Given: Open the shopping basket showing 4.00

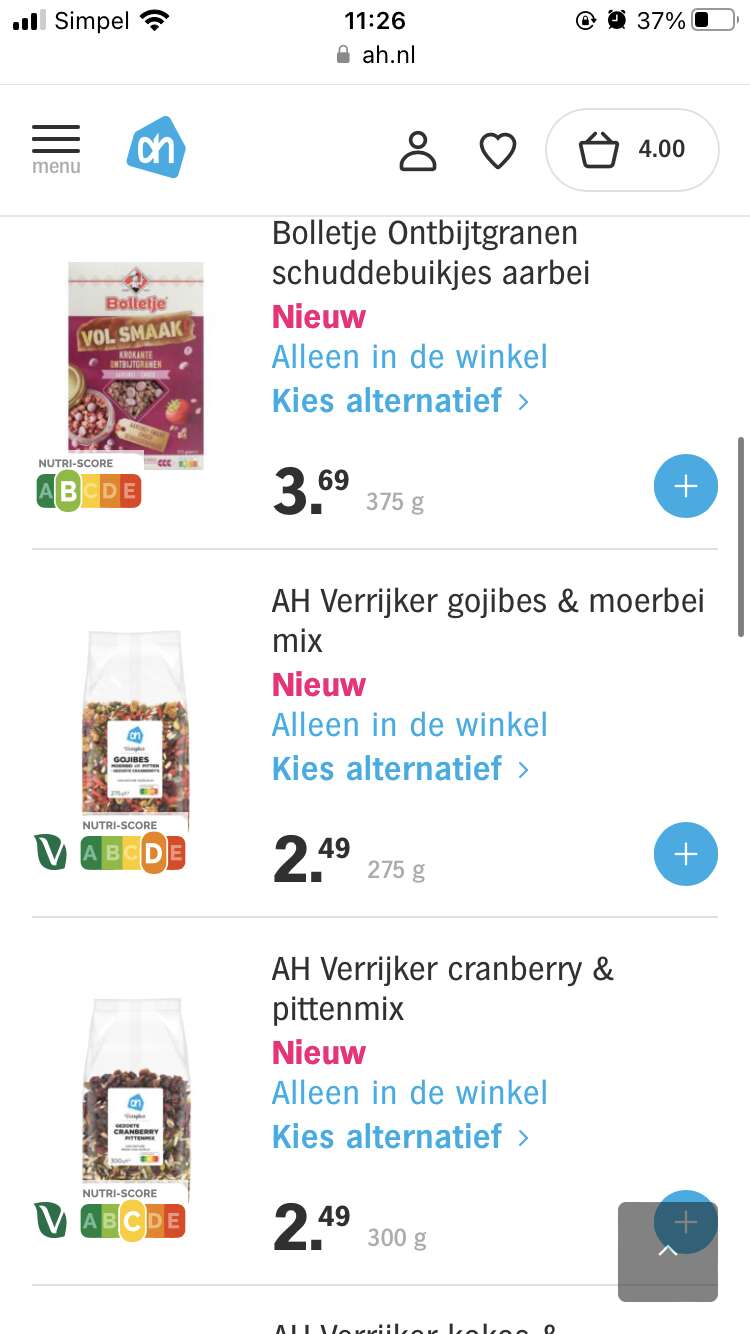Looking at the screenshot, I should click(632, 150).
